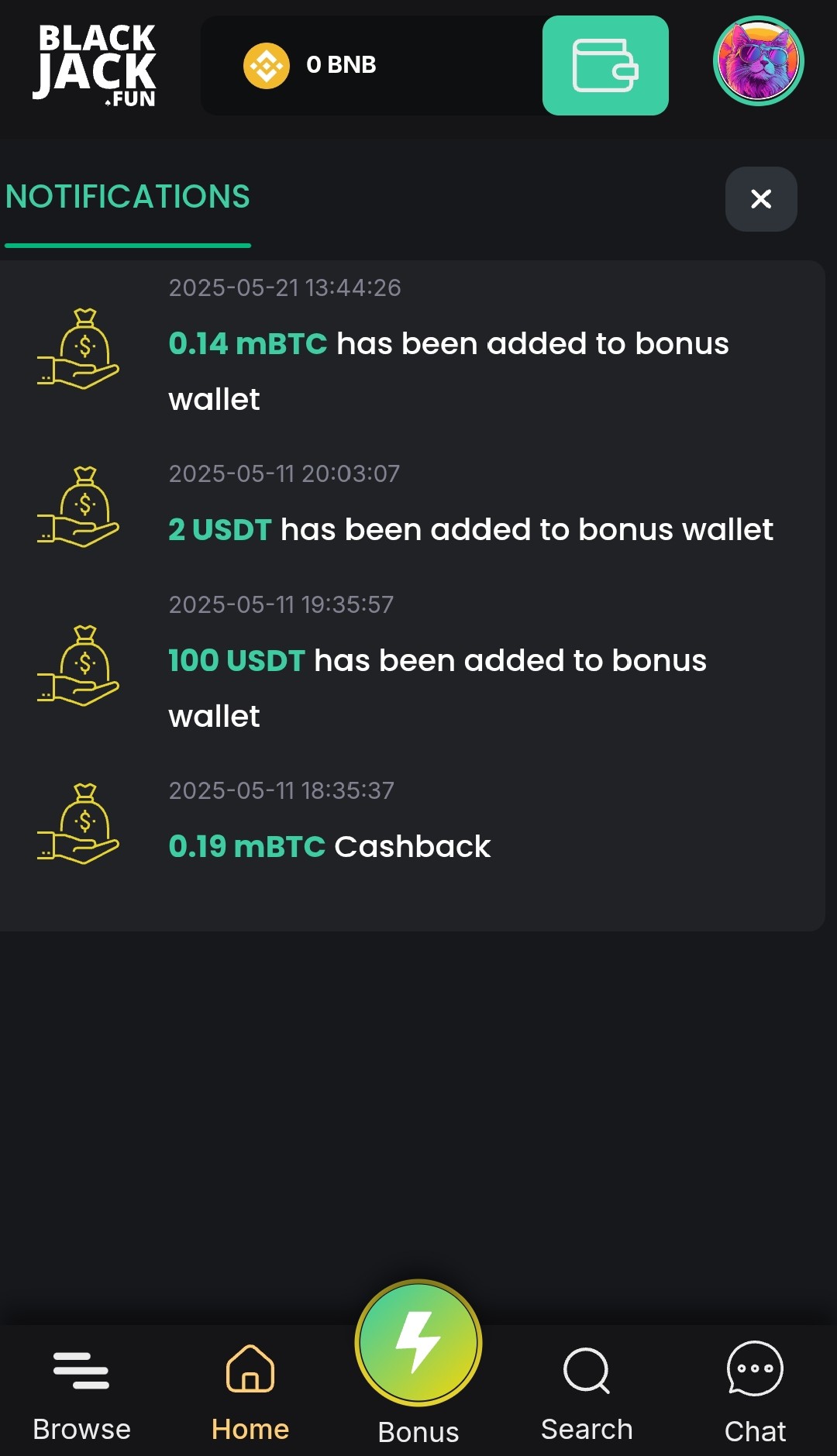Open the 0.19 mBTC Cashback notification
Screen dimensions: 837x1456
coord(329,847)
